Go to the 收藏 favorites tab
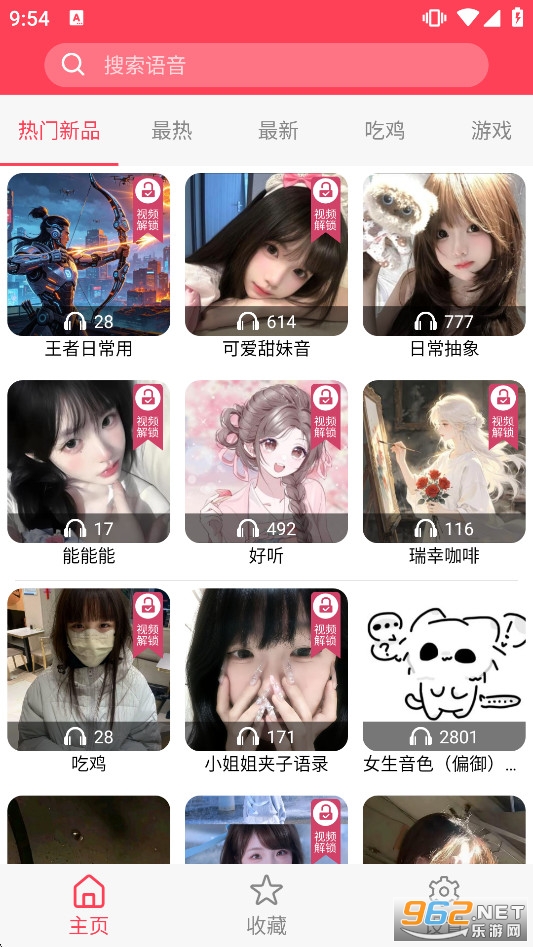This screenshot has height=947, width=533. 266,905
